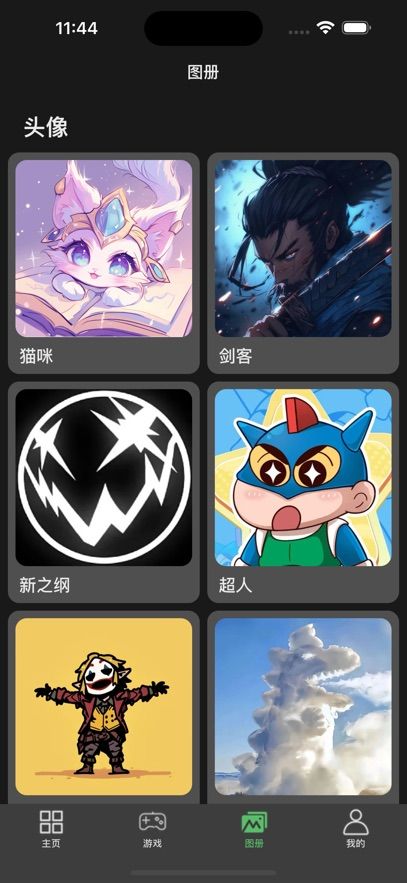407x883 pixels.
Task: Switch to the 主页 tab
Action: point(51,829)
